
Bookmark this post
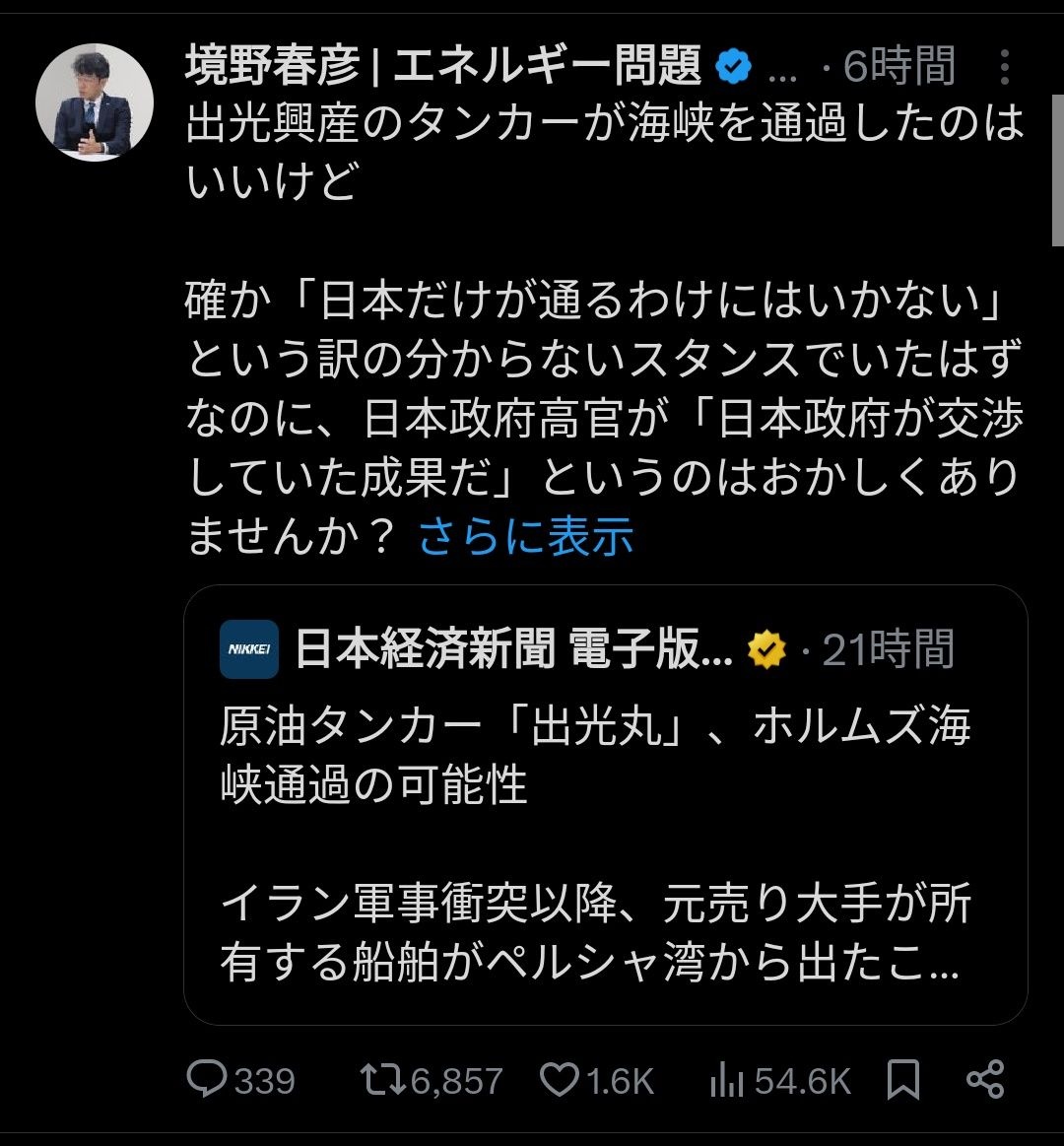click(902, 1080)
